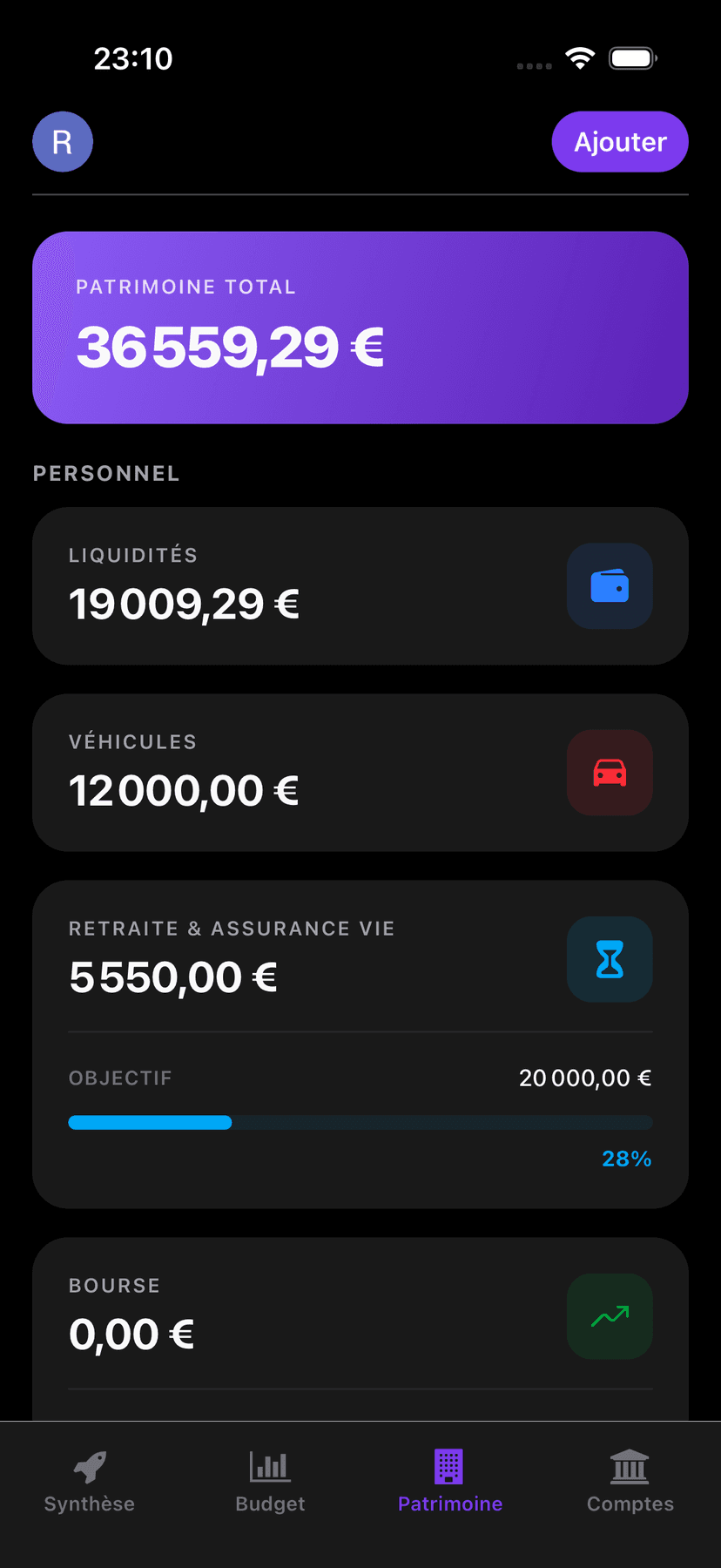Open the Patrimoine Total summary card
This screenshot has height=1568, width=721.
pos(360,328)
